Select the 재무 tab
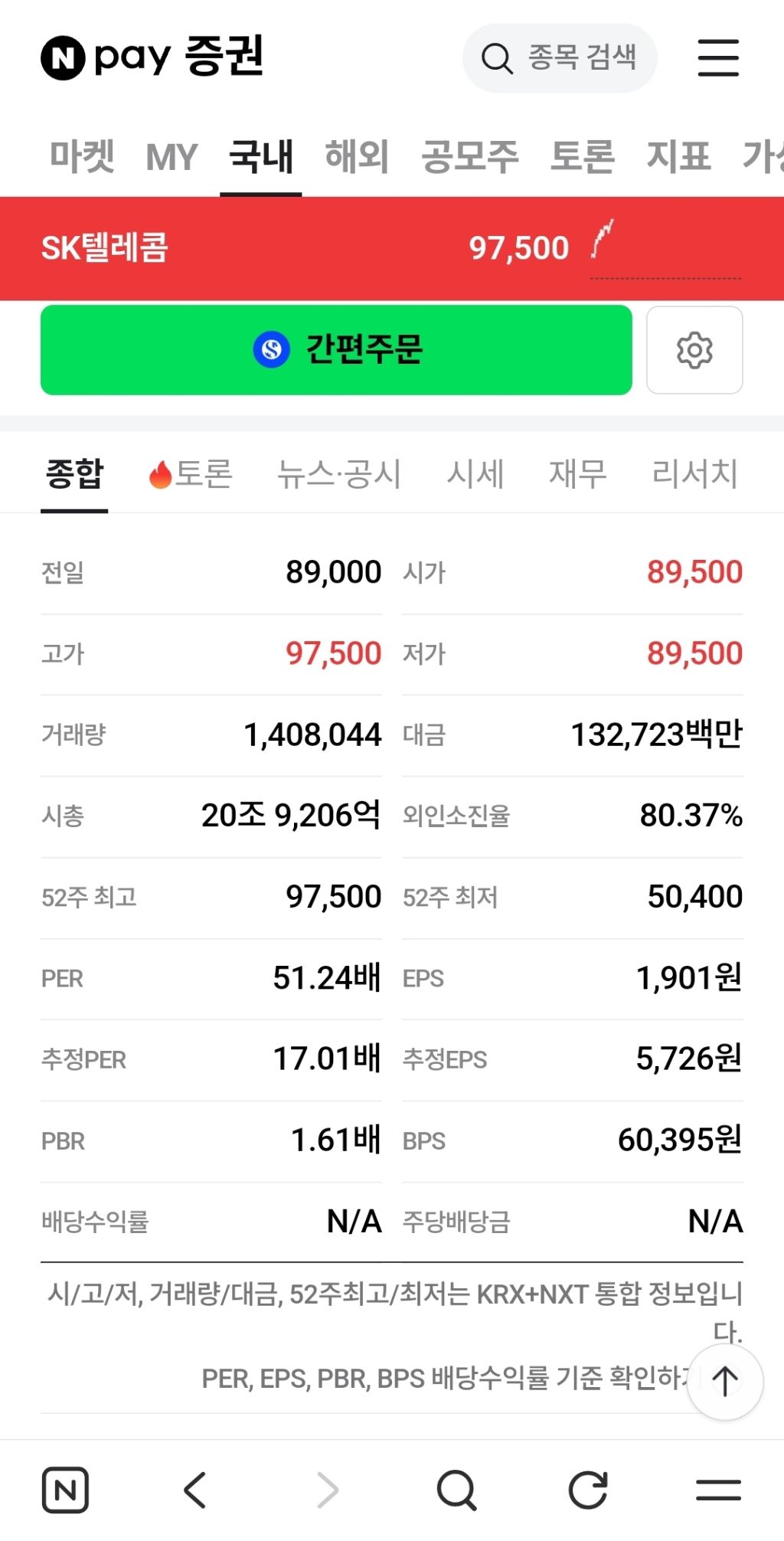Viewport: 784px width, 1541px height. (x=577, y=474)
